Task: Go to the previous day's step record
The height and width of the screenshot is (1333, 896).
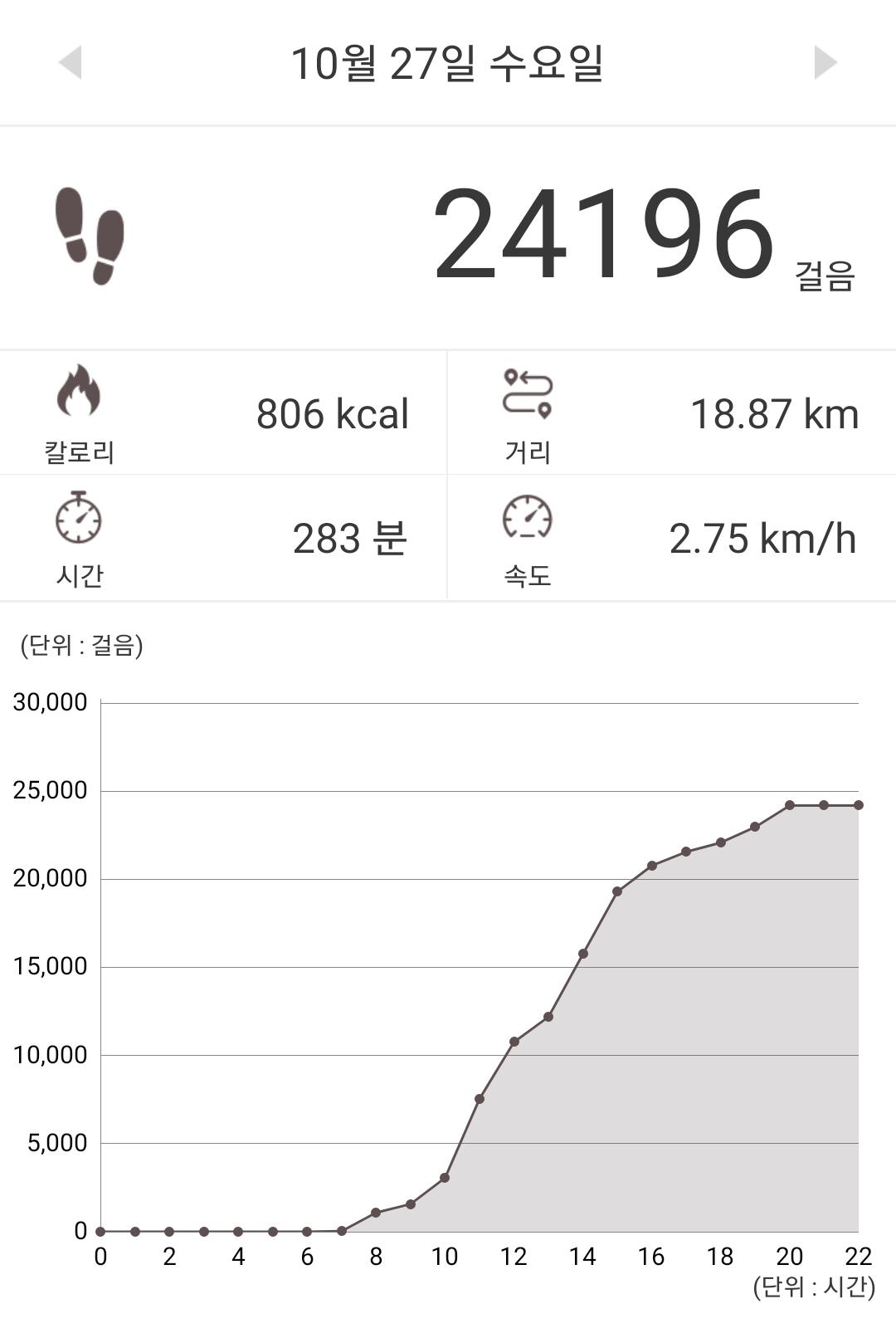Action: tap(71, 63)
